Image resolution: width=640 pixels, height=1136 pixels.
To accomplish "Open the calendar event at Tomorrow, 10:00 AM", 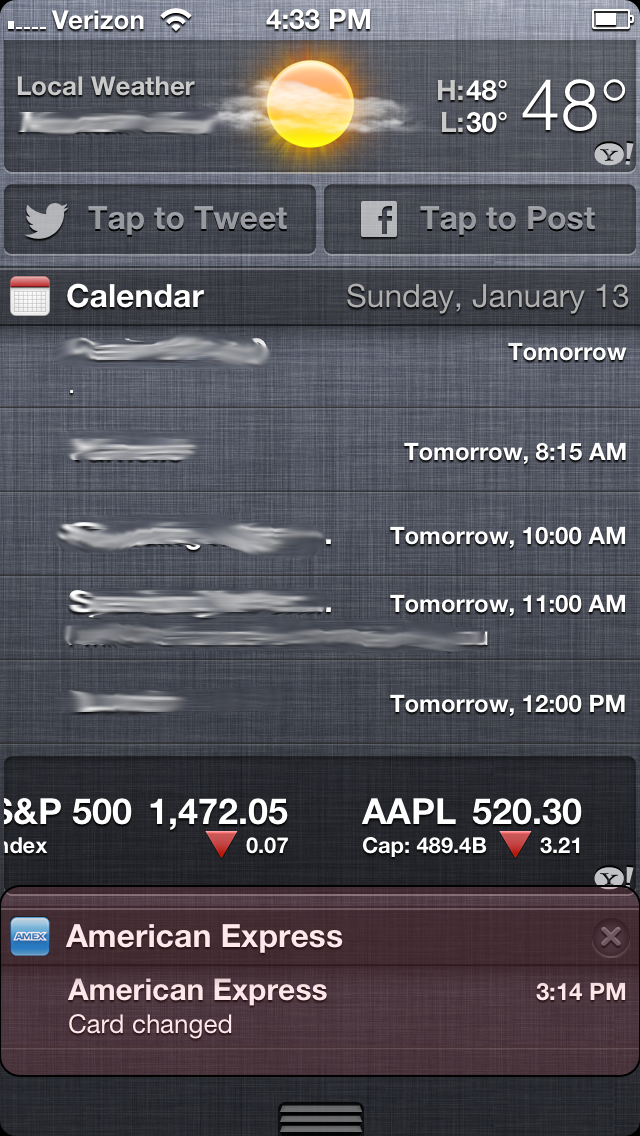I will pos(320,536).
